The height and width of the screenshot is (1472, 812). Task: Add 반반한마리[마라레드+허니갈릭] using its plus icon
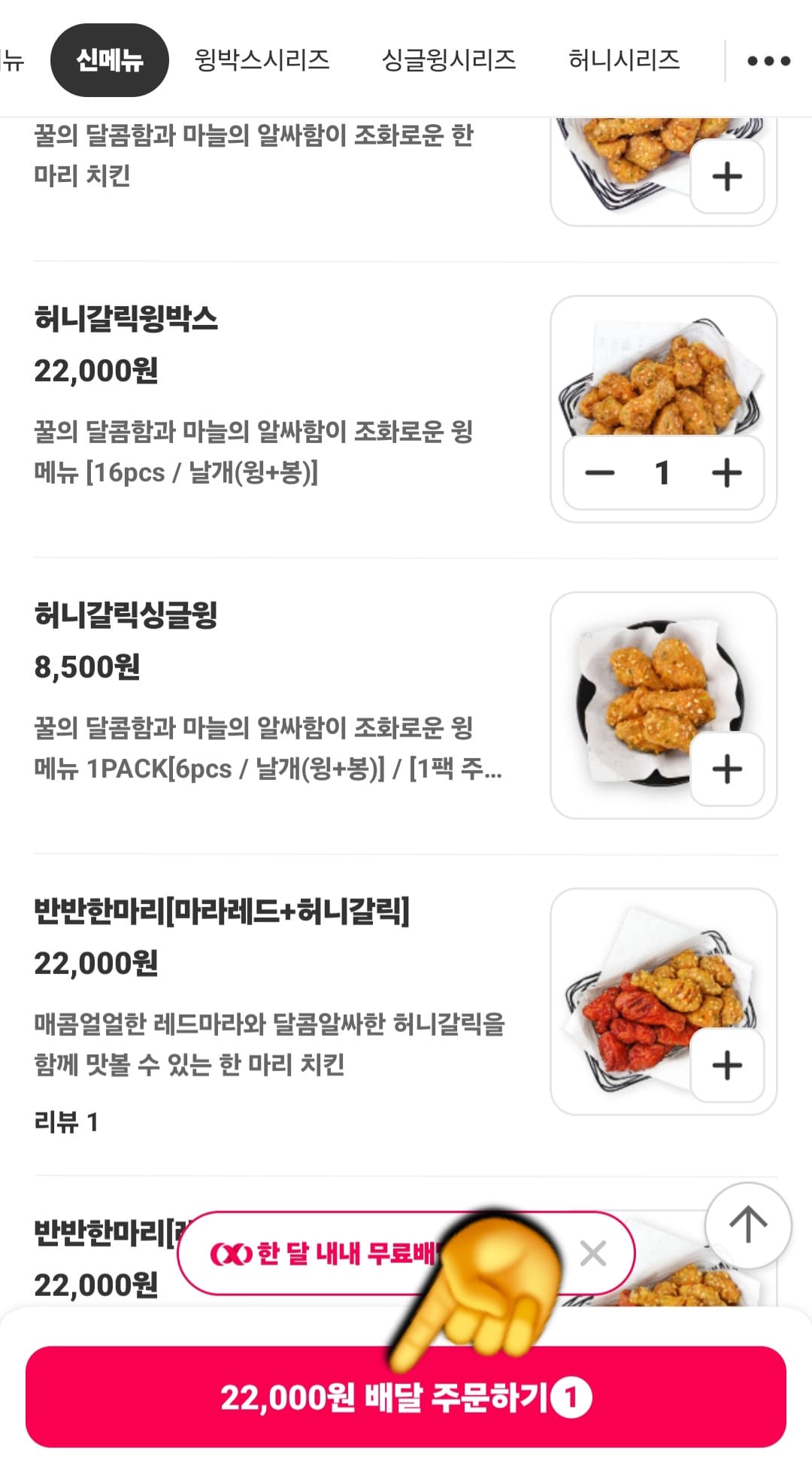(x=726, y=1062)
